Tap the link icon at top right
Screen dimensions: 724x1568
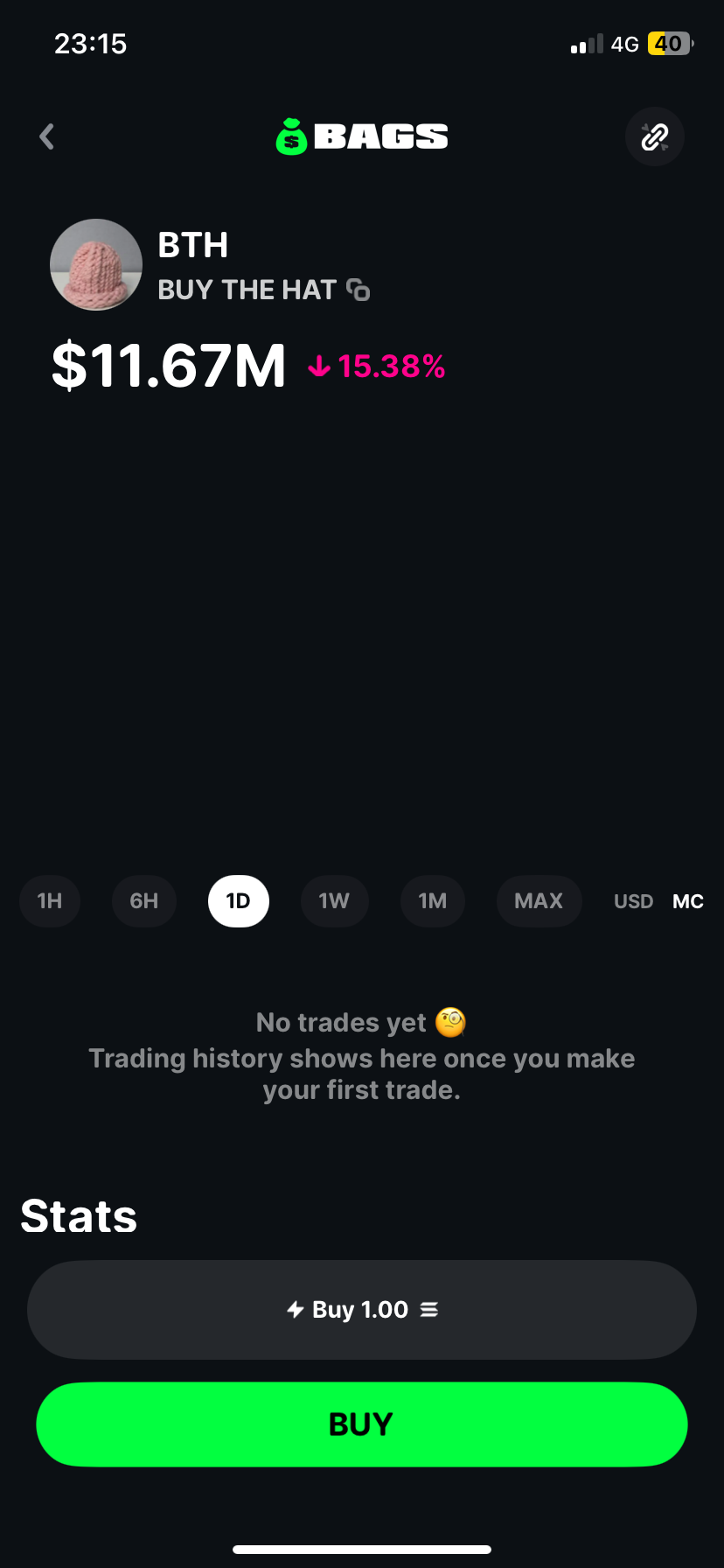point(654,136)
